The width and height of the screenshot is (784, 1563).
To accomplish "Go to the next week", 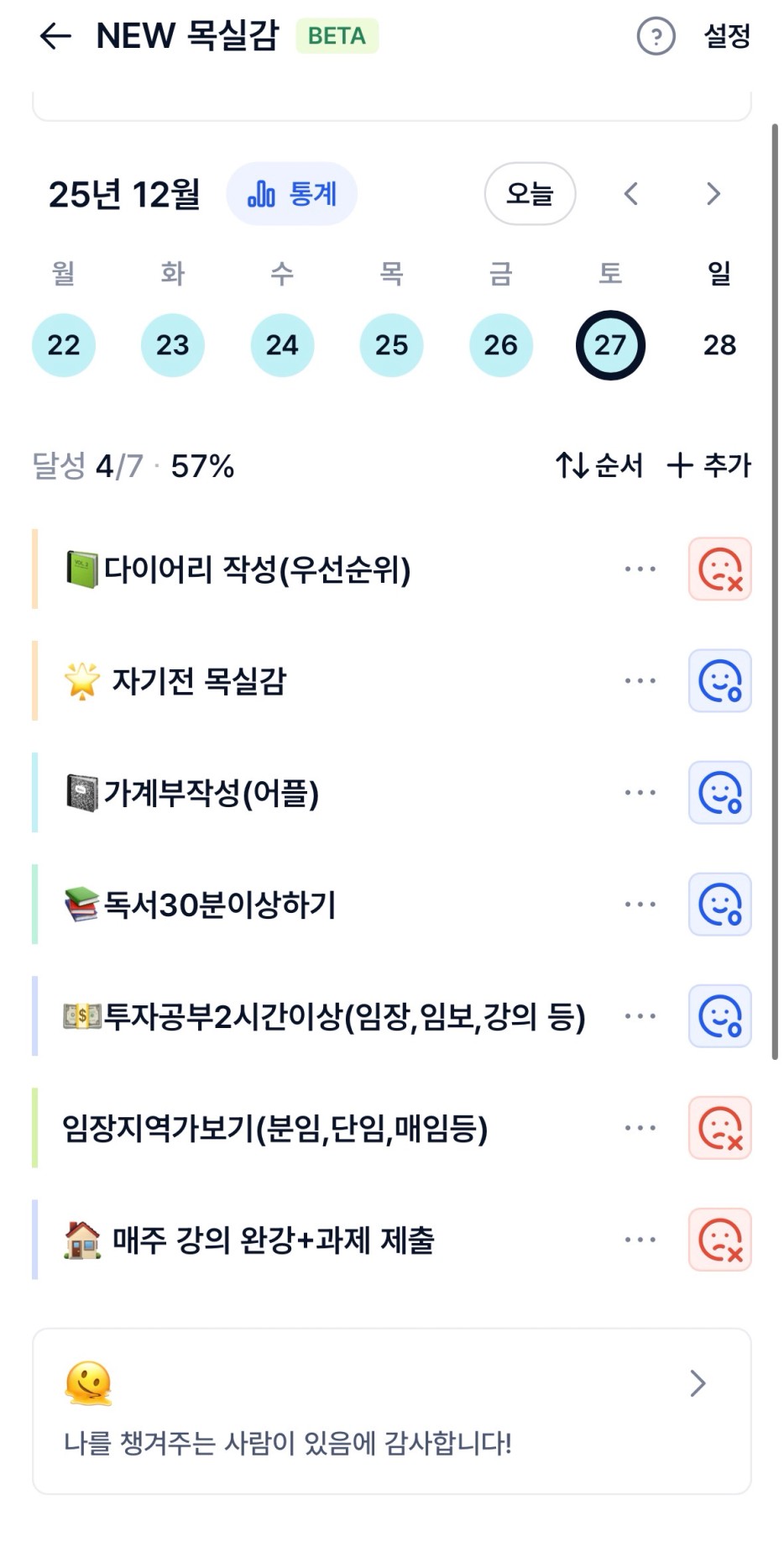I will (x=713, y=194).
